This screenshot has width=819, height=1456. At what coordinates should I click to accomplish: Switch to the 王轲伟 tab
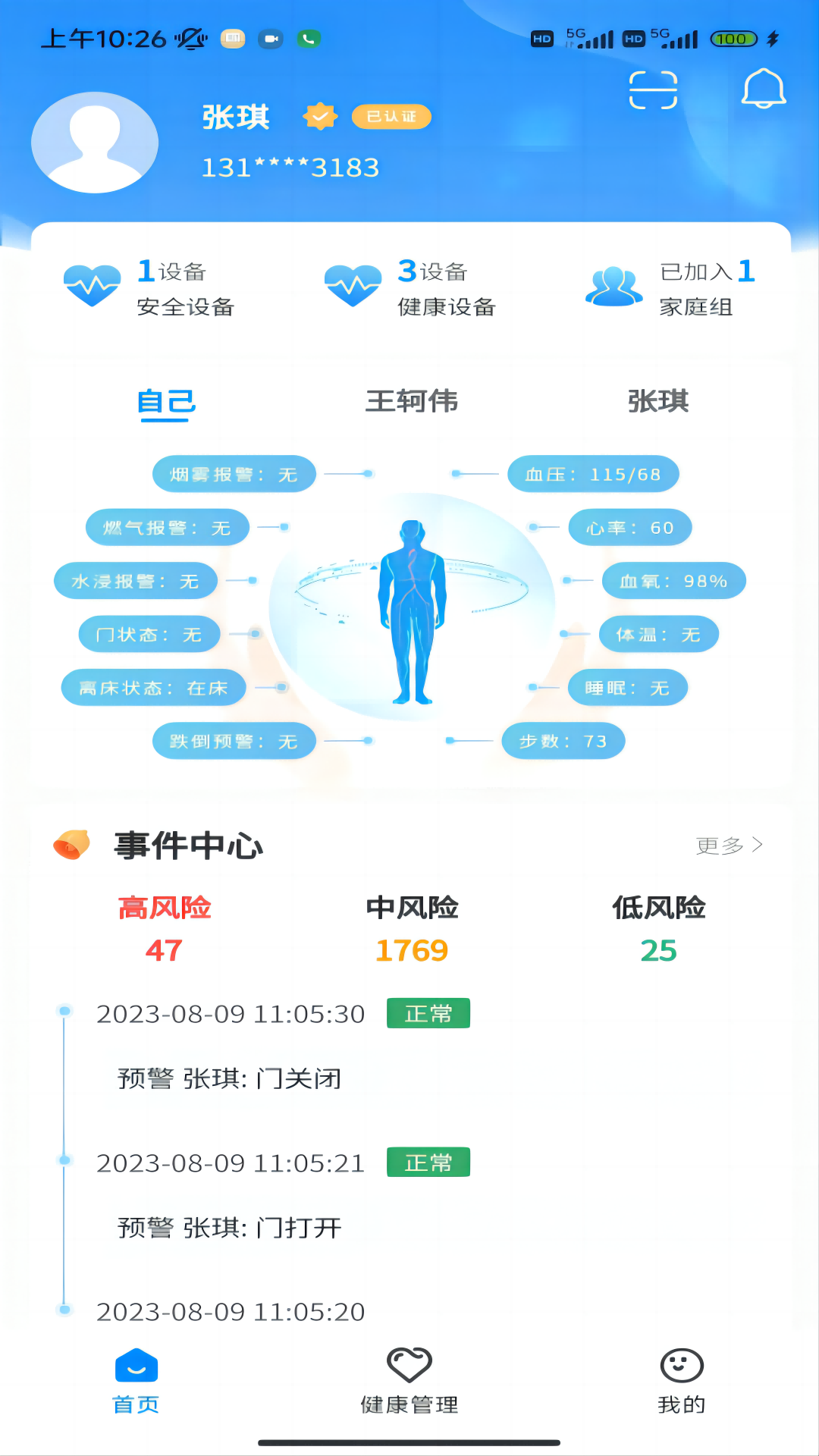[x=412, y=401]
